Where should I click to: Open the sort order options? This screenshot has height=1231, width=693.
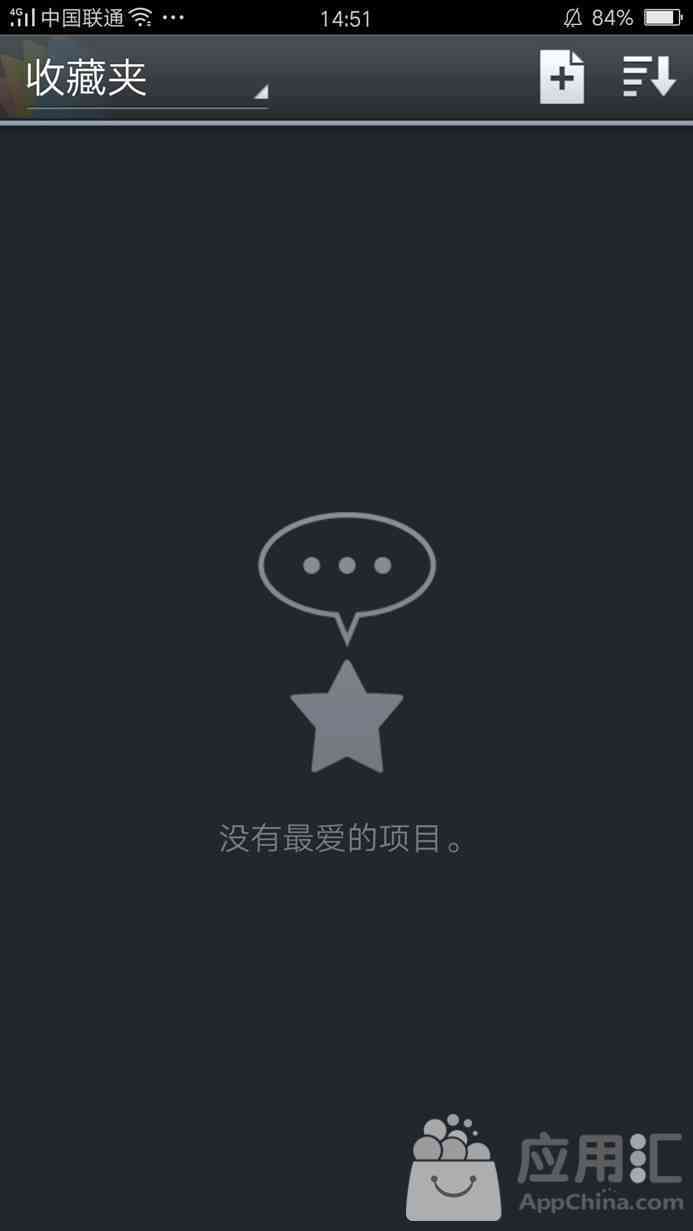pyautogui.click(x=650, y=77)
